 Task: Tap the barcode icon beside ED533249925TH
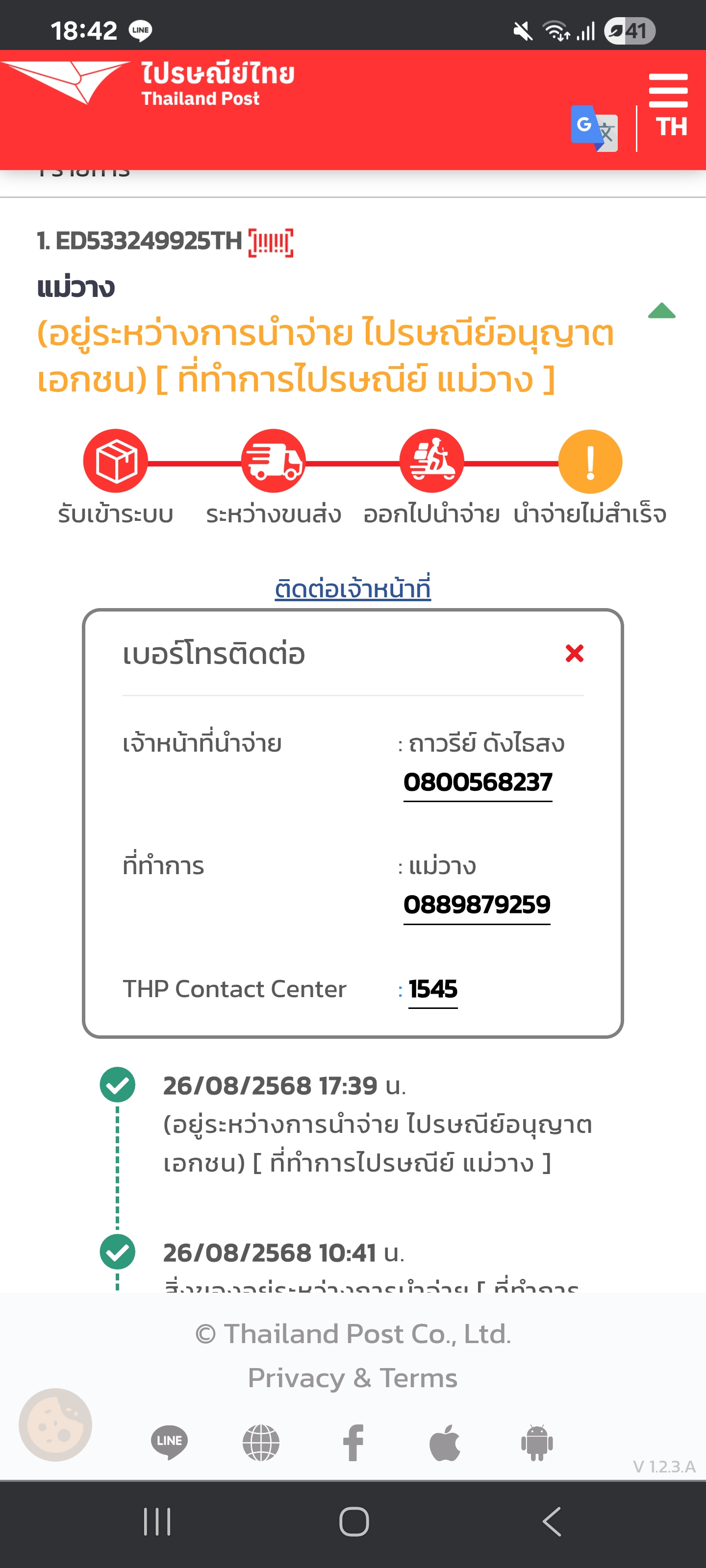271,242
